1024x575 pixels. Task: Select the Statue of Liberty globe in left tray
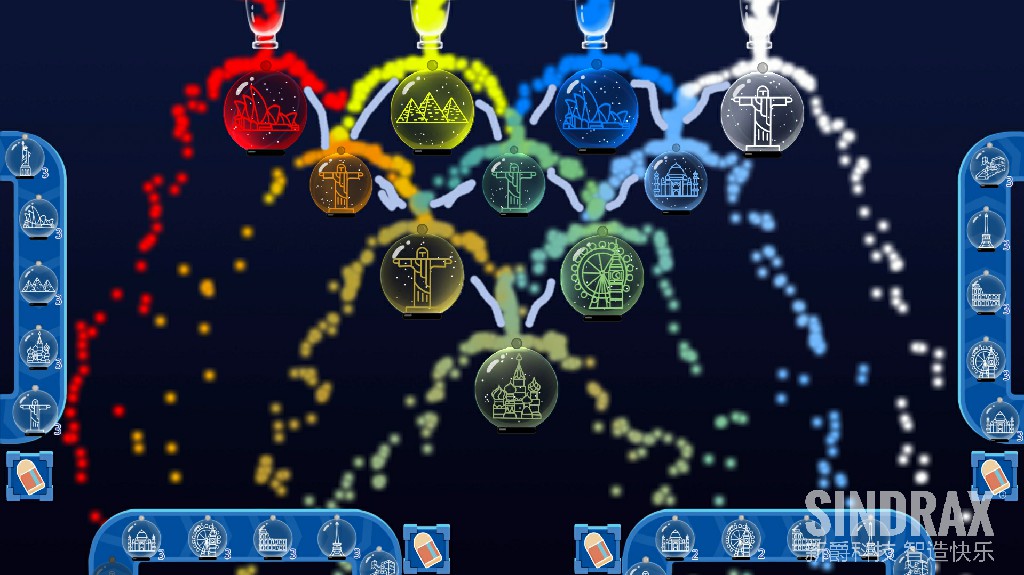tap(21, 157)
